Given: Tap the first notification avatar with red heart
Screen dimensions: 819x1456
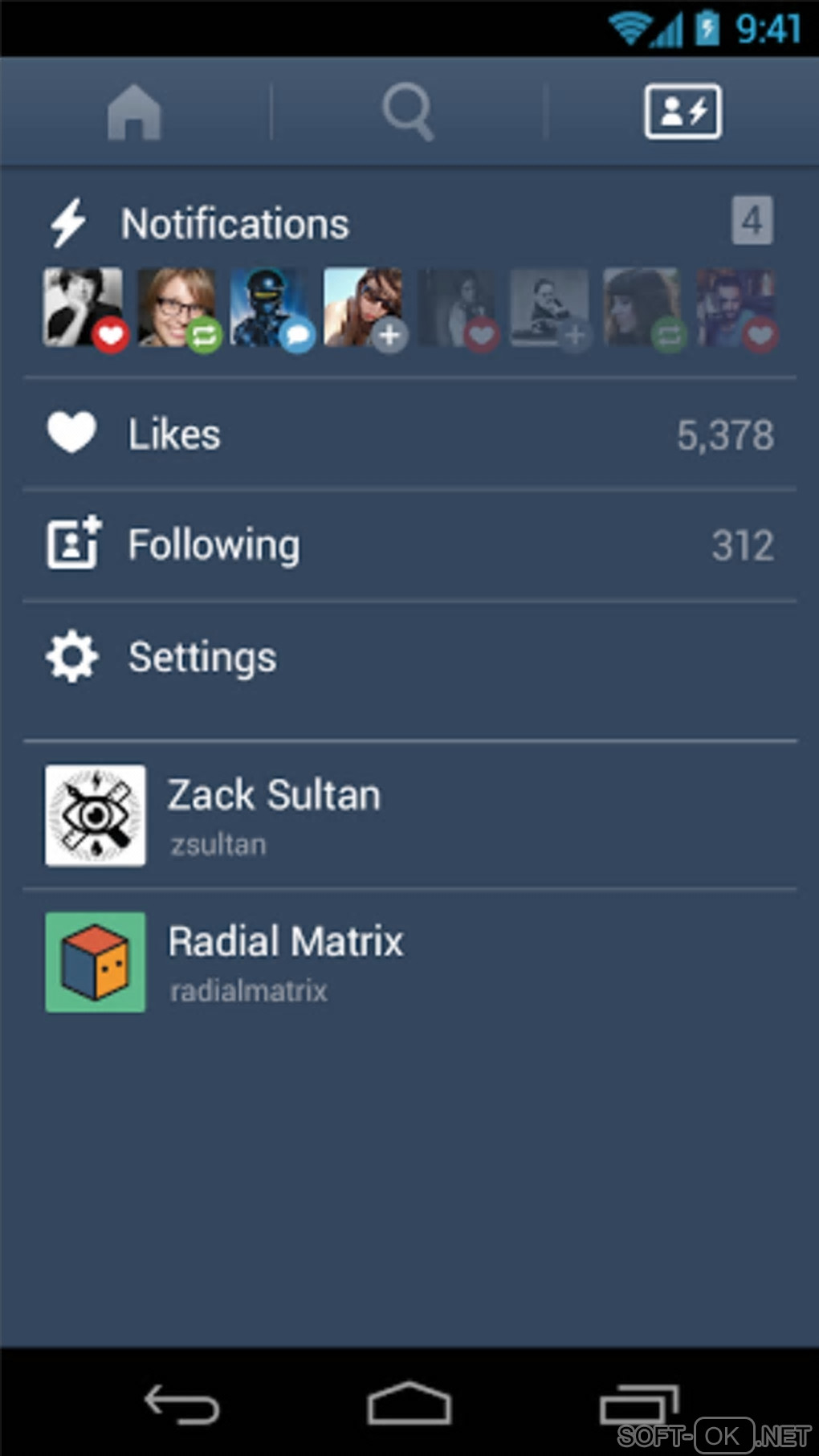Looking at the screenshot, I should (x=84, y=308).
